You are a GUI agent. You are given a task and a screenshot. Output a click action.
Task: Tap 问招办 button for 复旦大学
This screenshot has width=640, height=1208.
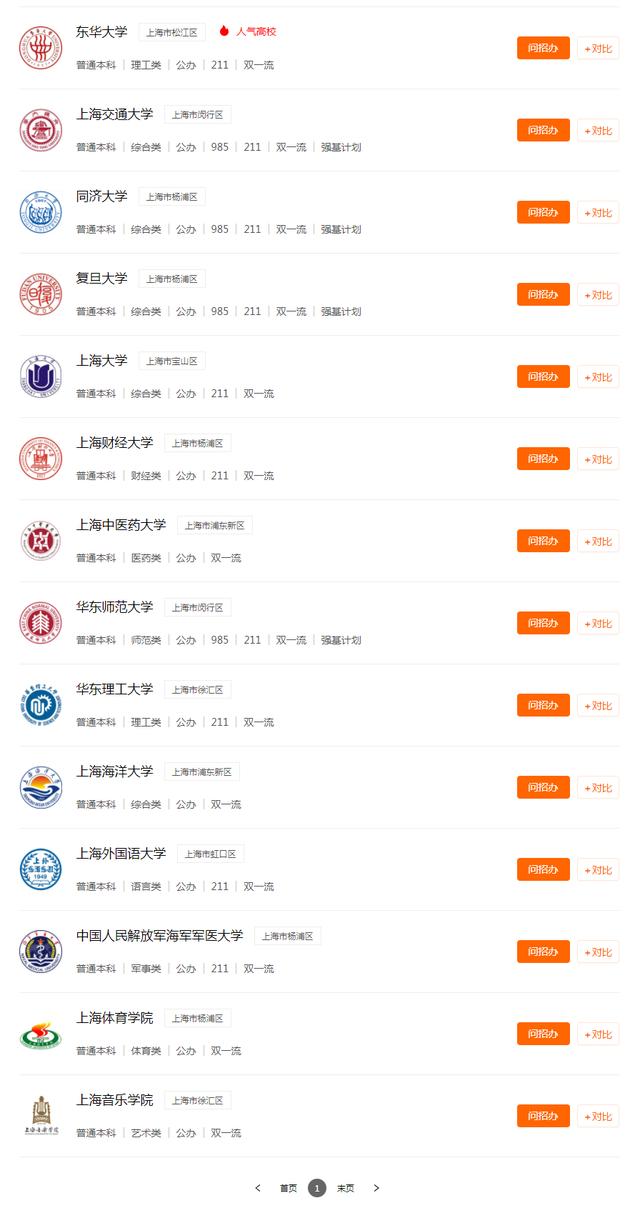click(x=543, y=294)
